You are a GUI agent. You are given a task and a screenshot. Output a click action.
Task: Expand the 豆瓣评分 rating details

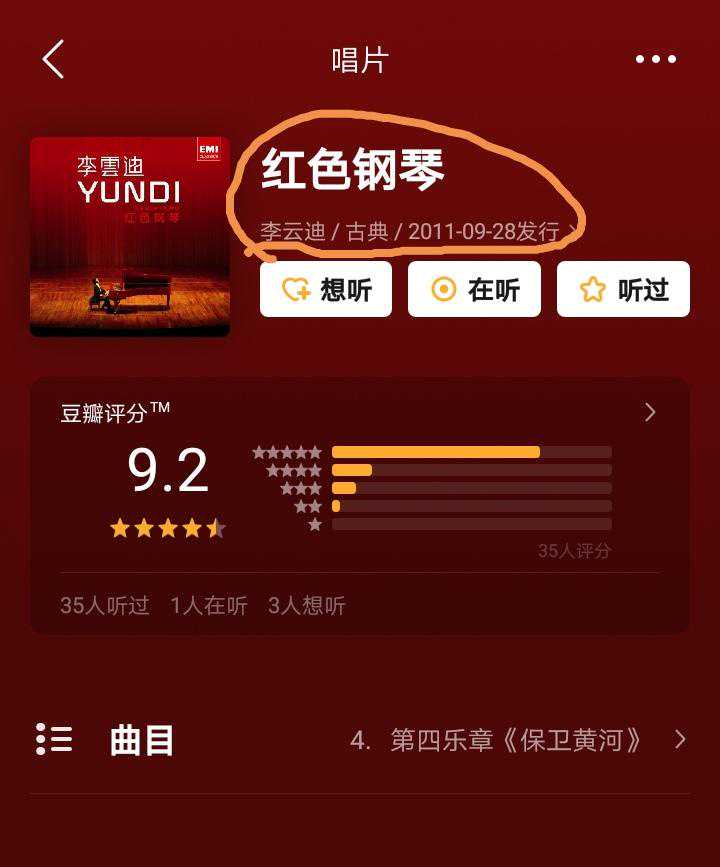click(650, 412)
